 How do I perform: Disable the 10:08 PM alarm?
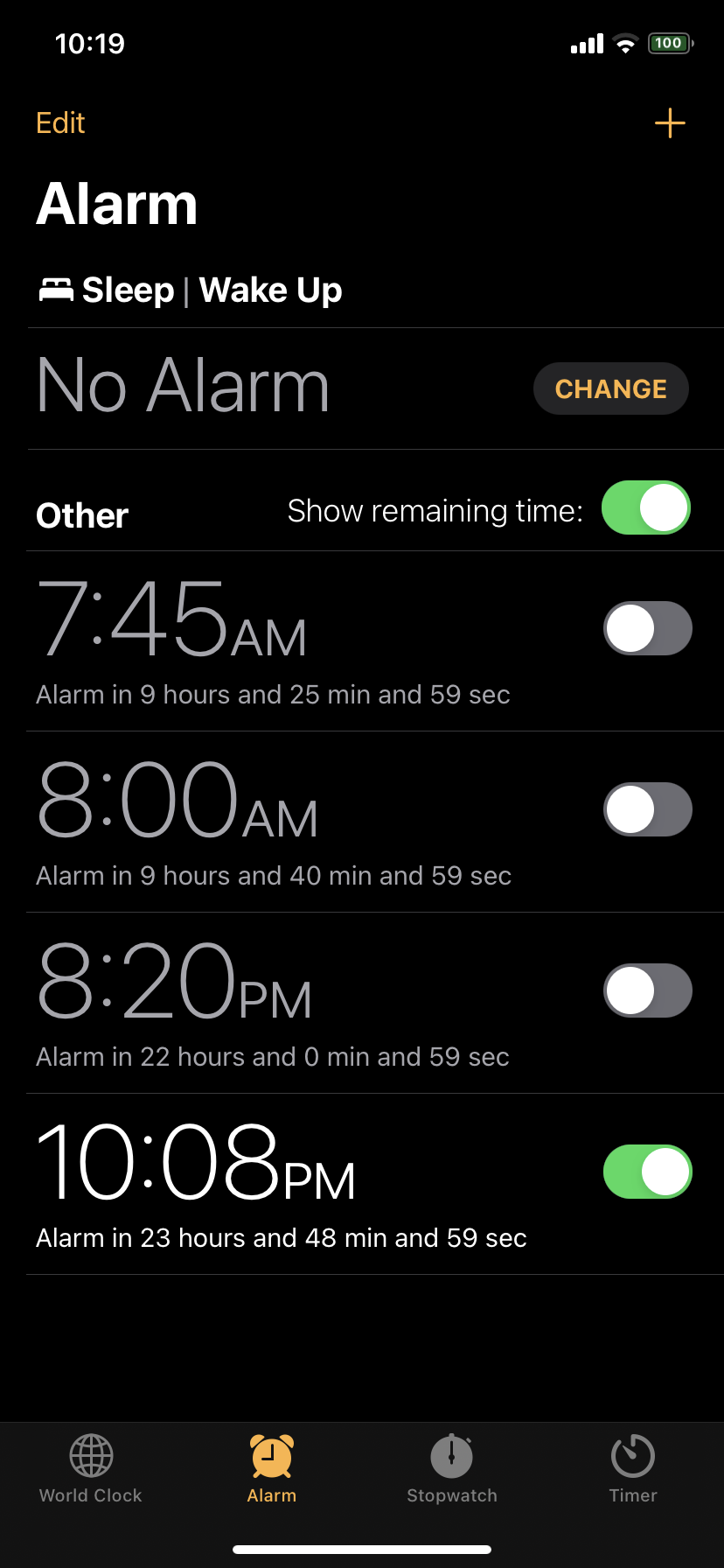tap(648, 1172)
